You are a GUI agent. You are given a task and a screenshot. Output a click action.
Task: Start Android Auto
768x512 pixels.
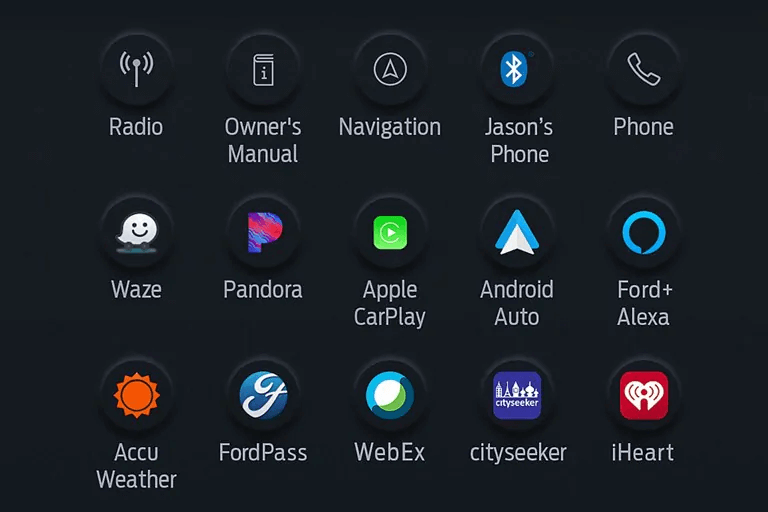tap(517, 232)
